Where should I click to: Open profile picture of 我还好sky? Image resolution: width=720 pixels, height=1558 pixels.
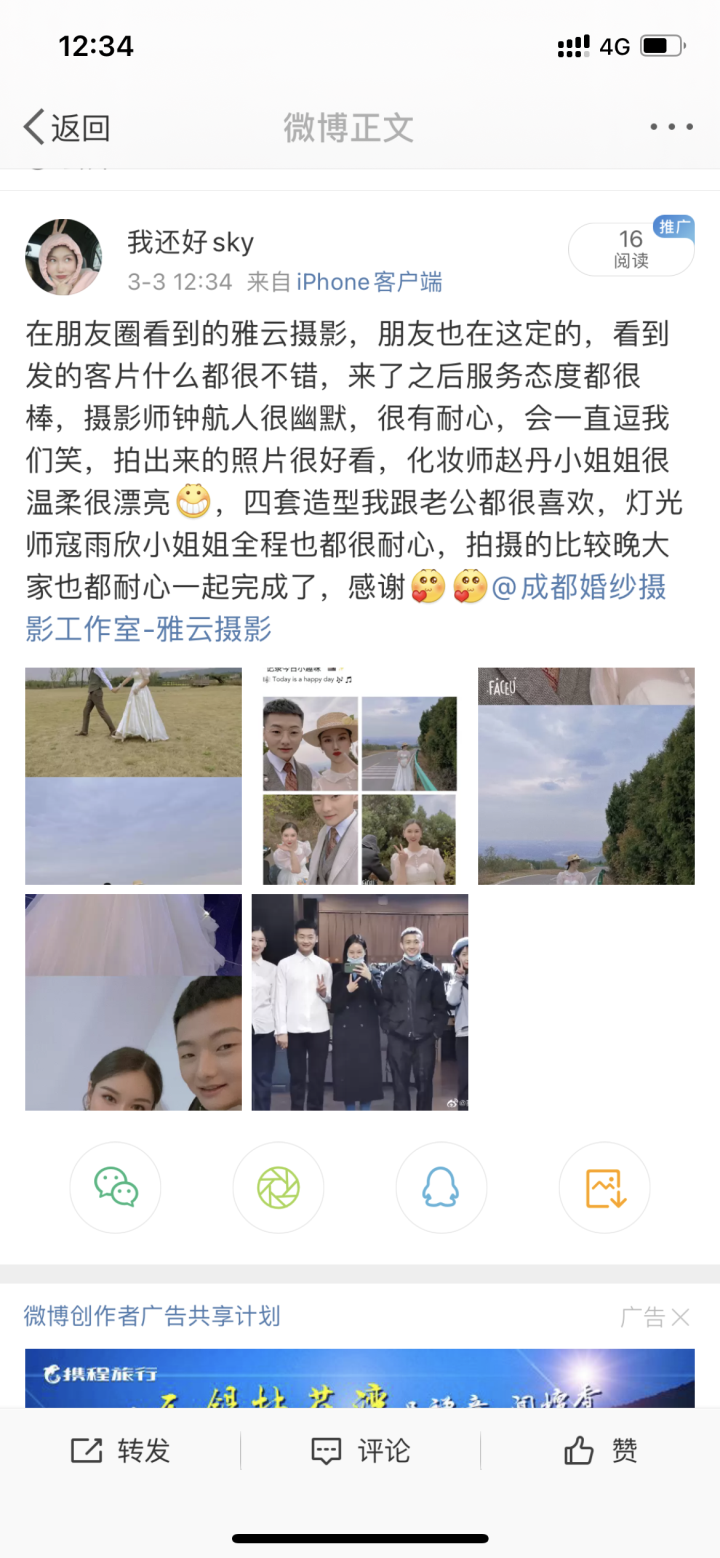click(63, 257)
